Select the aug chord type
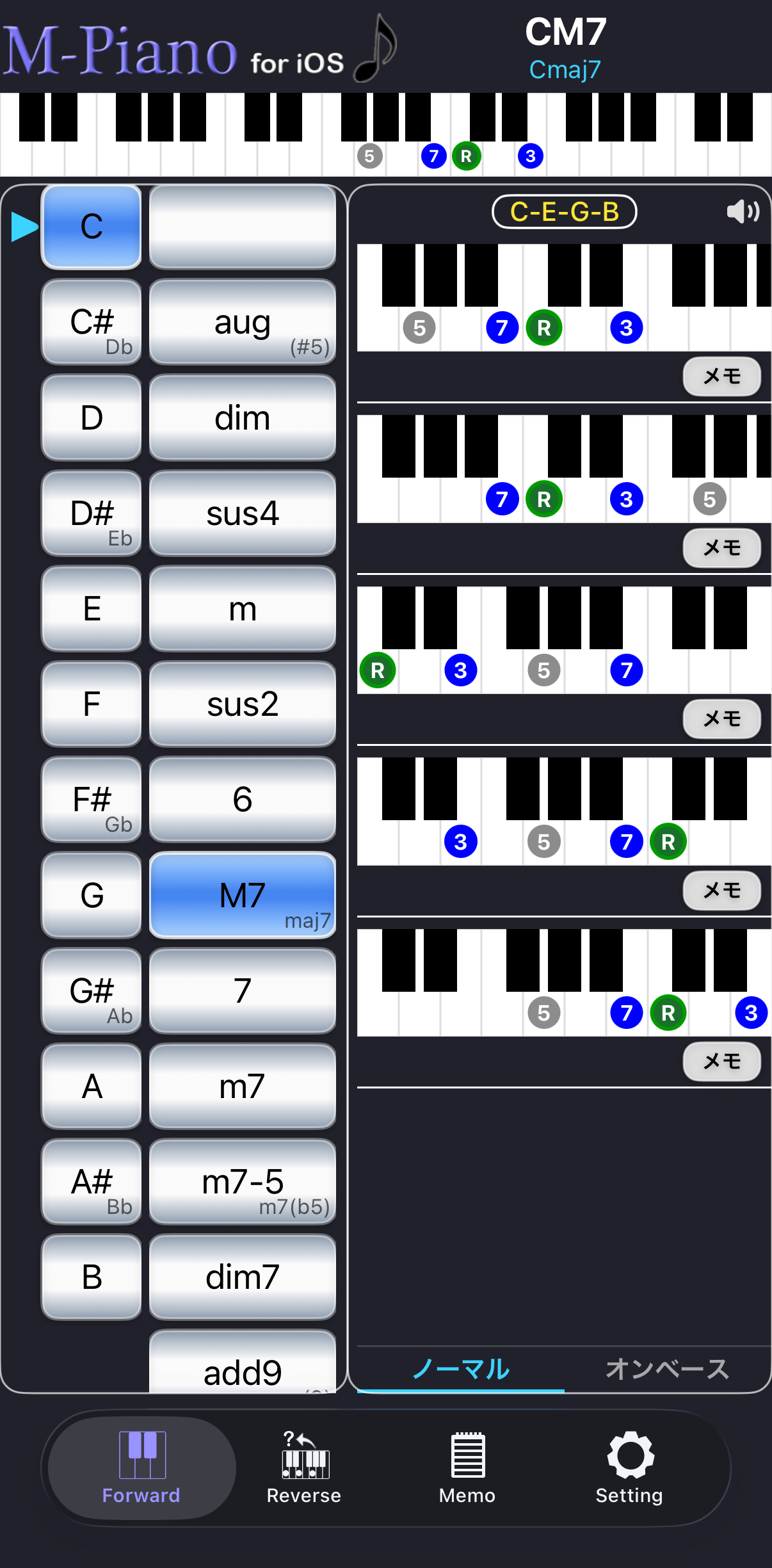This screenshot has height=1568, width=772. coord(242,323)
